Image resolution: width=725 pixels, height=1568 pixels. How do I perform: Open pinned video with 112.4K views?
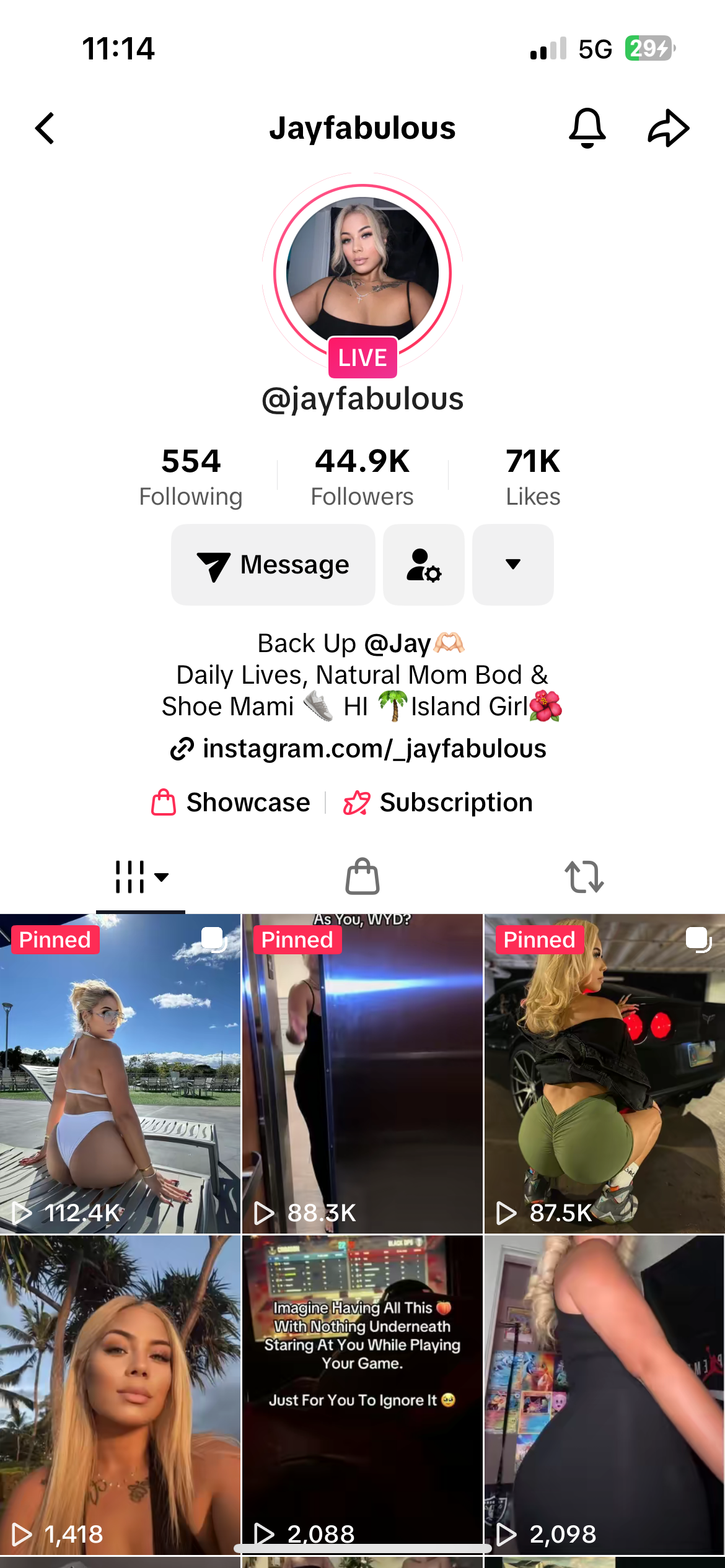(120, 1074)
